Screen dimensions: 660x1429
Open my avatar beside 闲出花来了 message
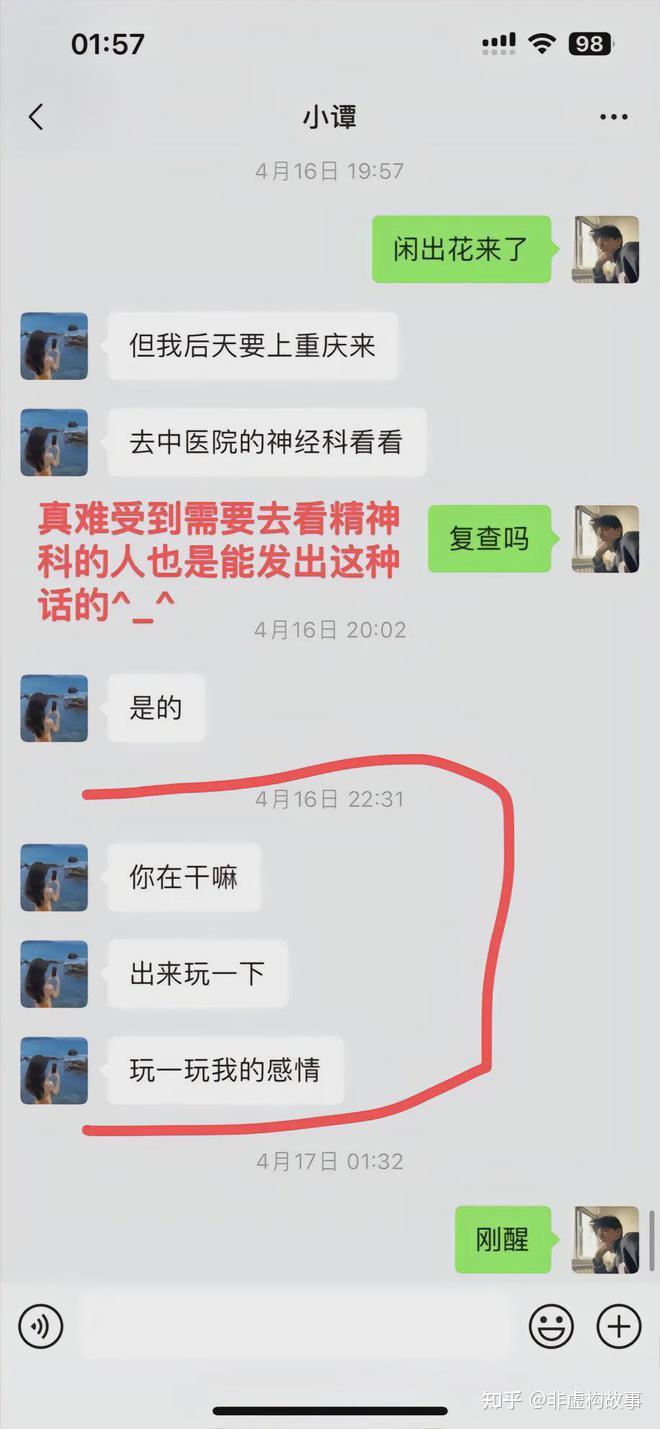pyautogui.click(x=605, y=250)
